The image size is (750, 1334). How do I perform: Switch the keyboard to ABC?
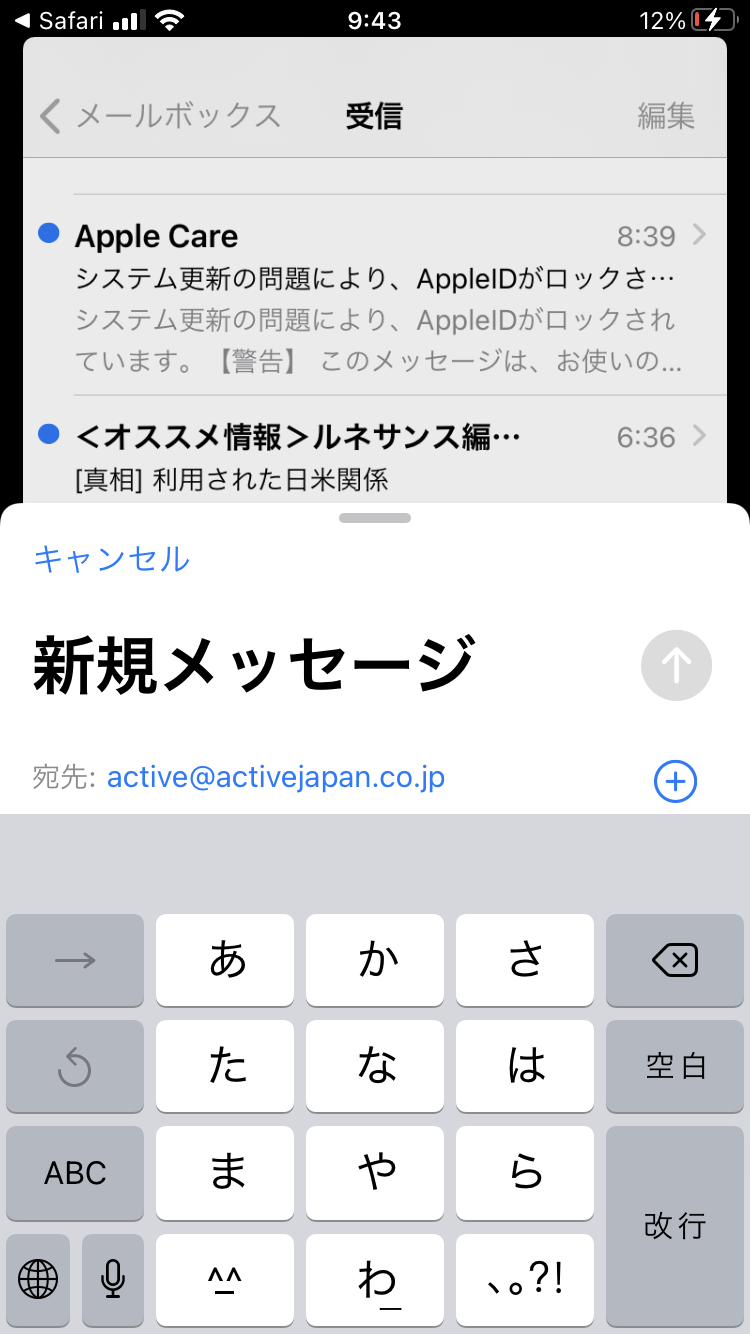point(75,1173)
